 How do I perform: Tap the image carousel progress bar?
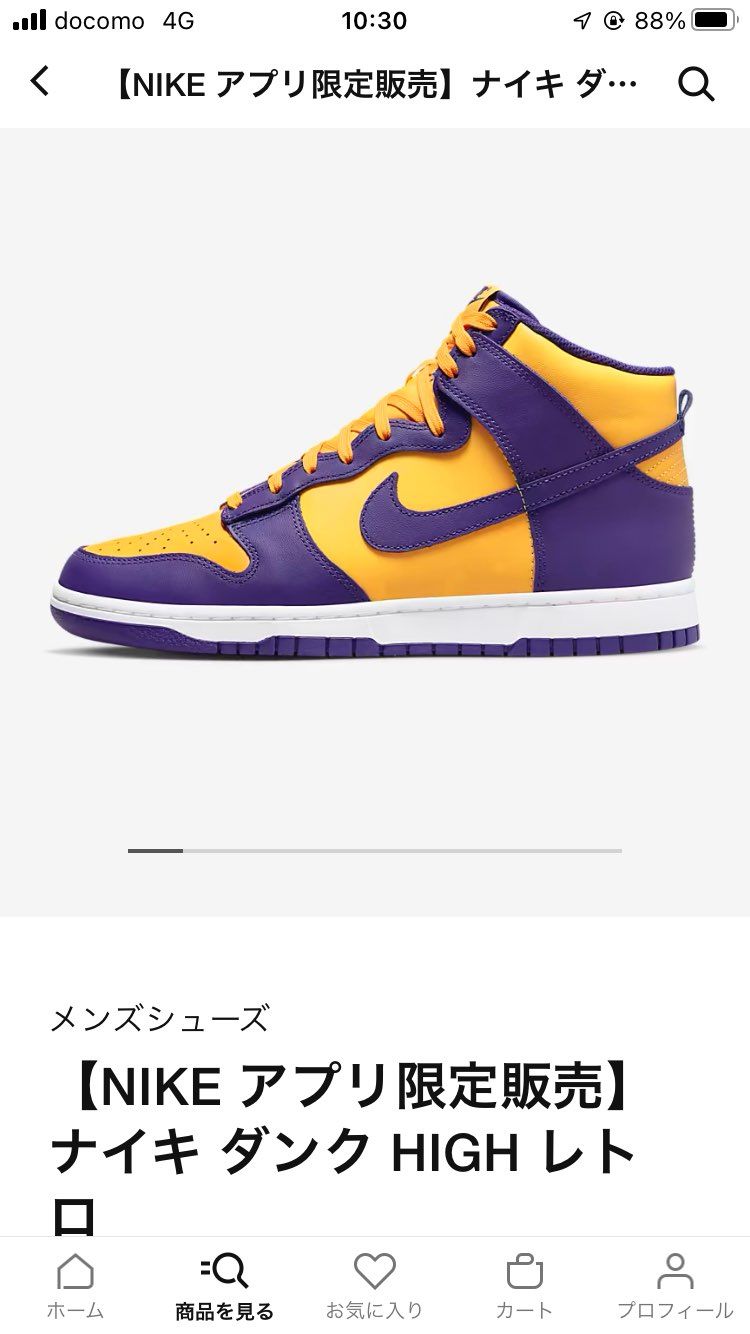(375, 852)
